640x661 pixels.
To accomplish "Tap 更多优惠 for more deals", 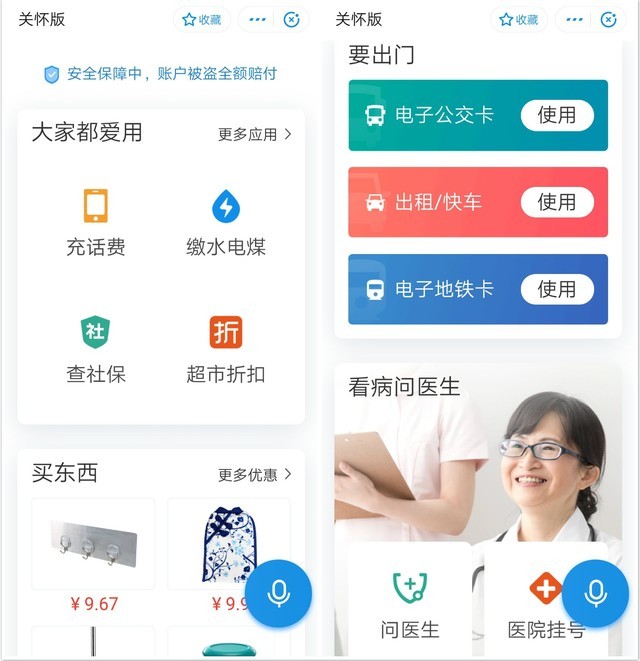I will [x=255, y=475].
